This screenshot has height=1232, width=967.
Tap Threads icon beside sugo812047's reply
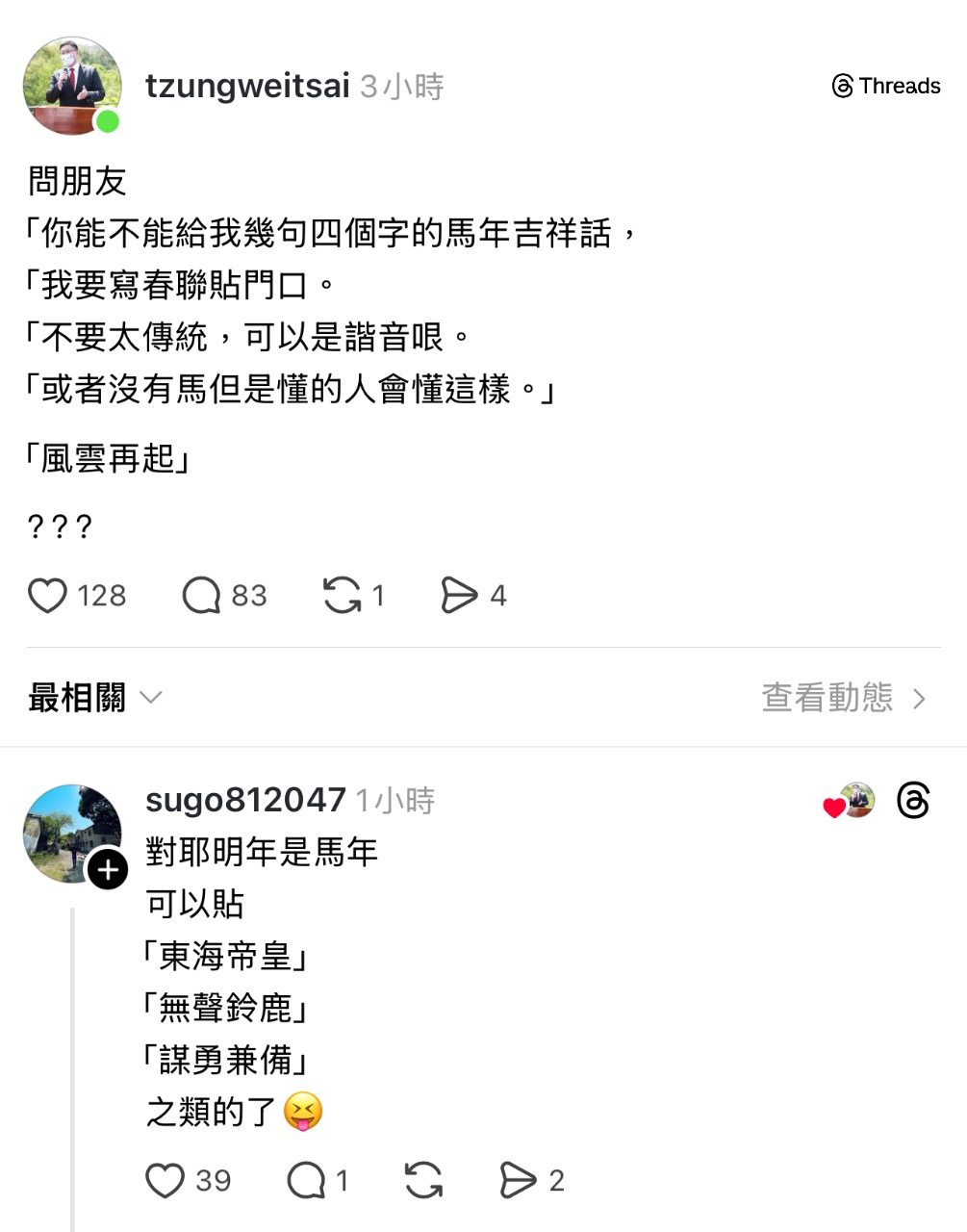tap(912, 801)
